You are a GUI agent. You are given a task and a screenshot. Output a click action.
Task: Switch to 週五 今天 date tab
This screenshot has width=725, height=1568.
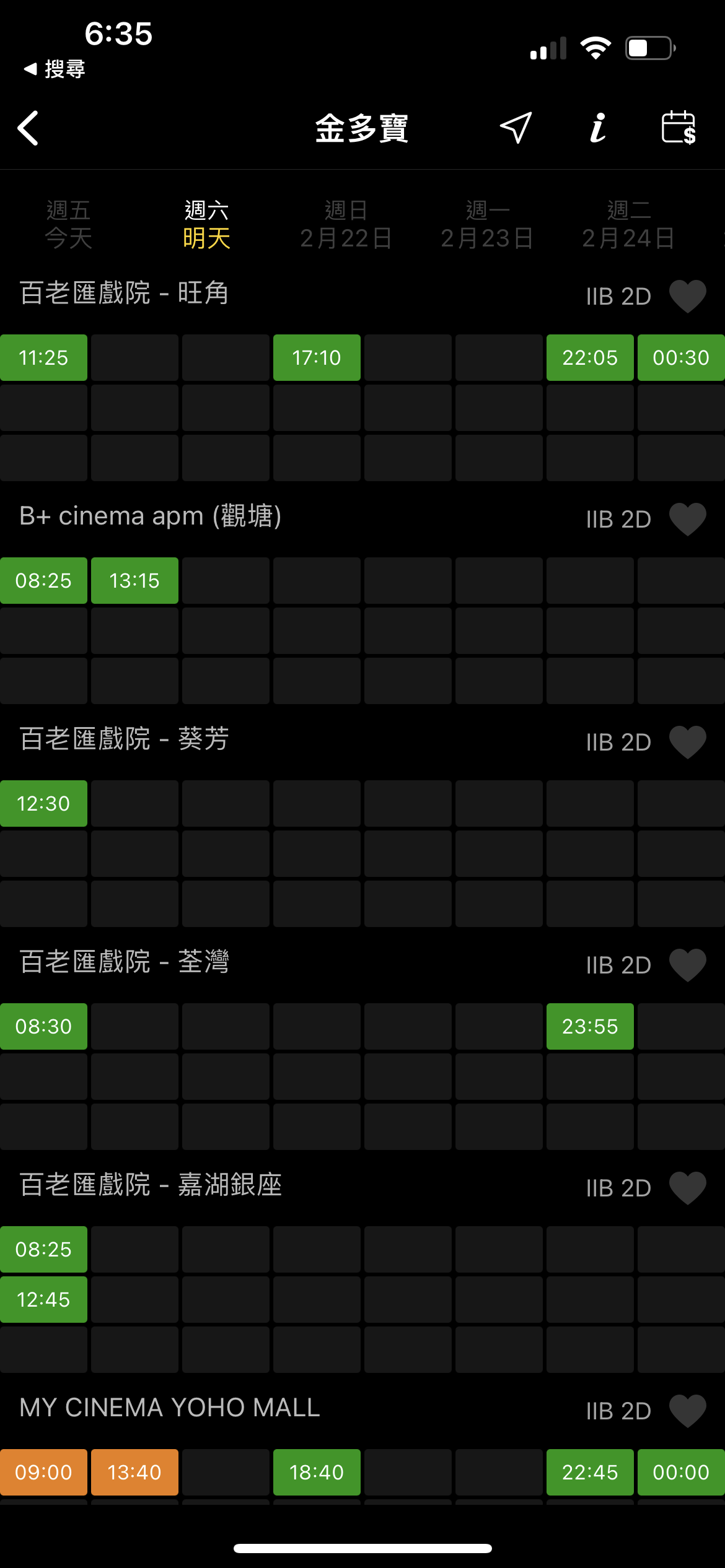tap(68, 224)
